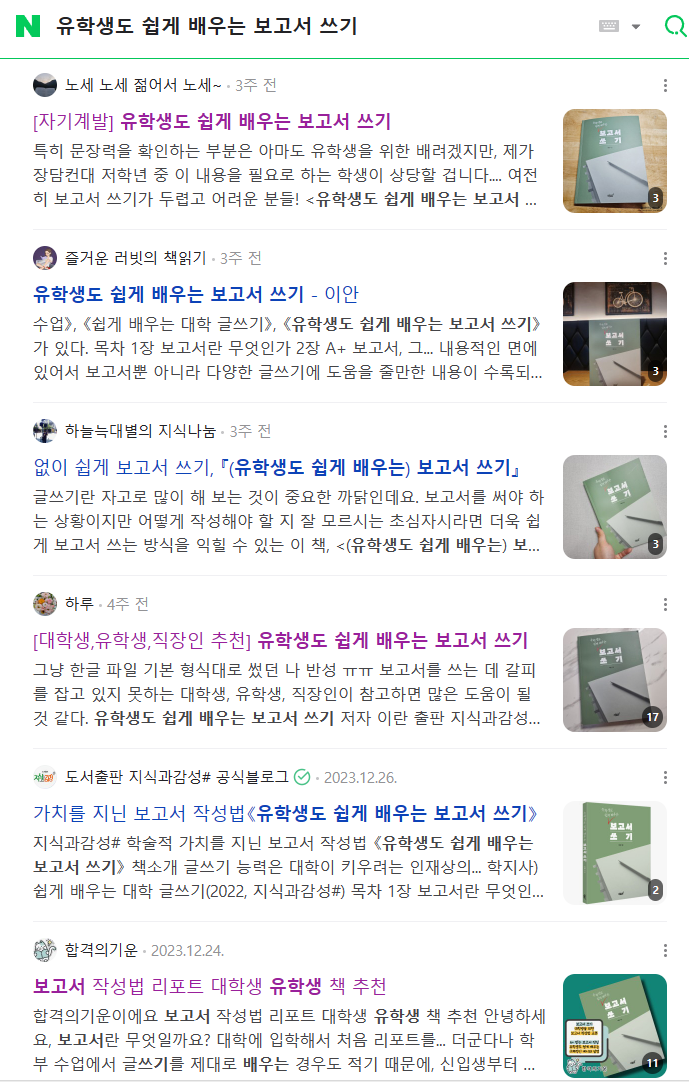The image size is (689, 1082).
Task: Open the thumbnail of 하늘늑대별의 지식나눔 post
Action: [x=614, y=507]
